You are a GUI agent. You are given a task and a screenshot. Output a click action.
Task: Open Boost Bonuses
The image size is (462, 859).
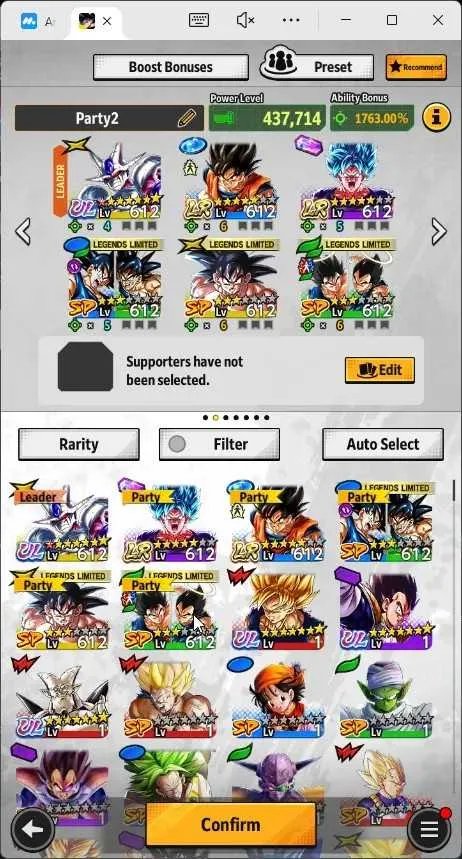point(170,67)
